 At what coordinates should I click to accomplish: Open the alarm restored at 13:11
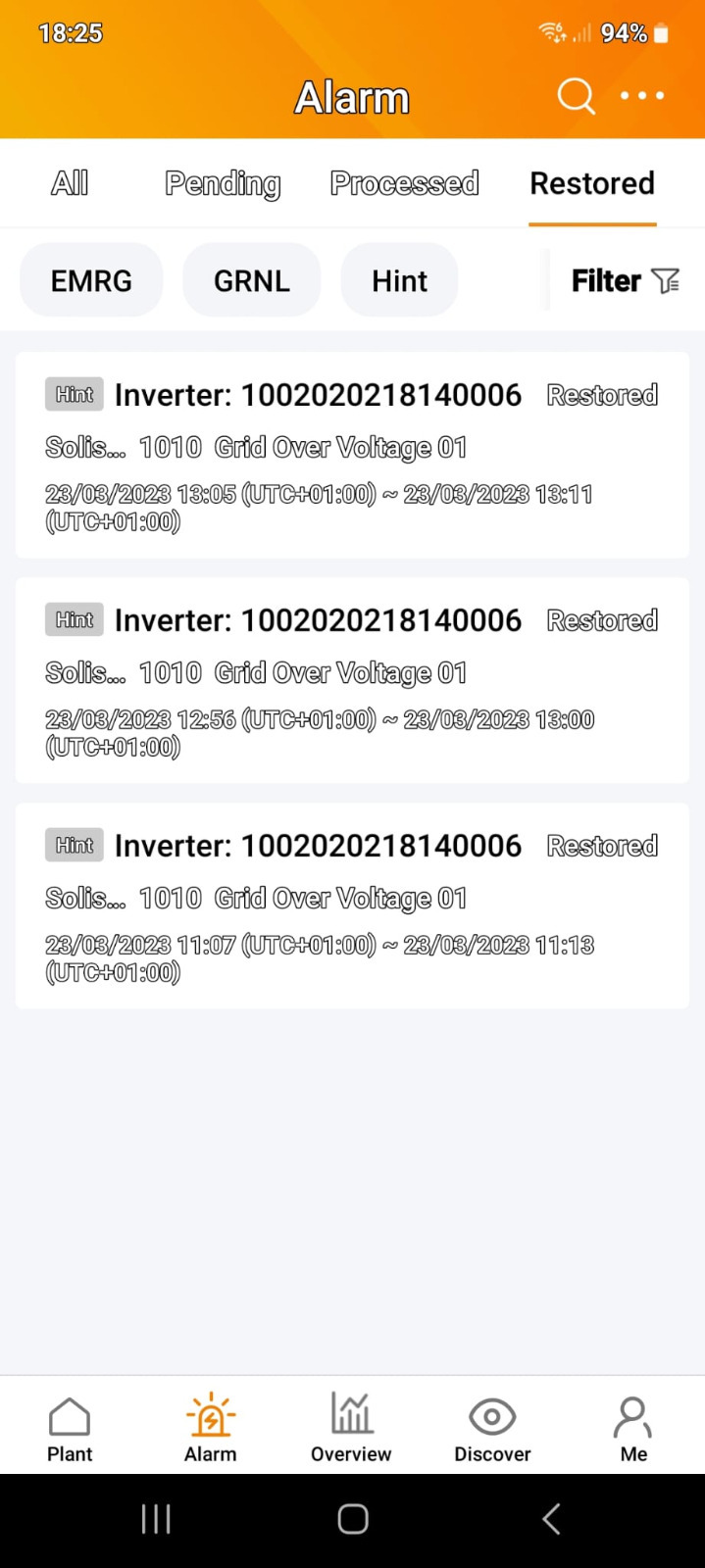click(352, 456)
